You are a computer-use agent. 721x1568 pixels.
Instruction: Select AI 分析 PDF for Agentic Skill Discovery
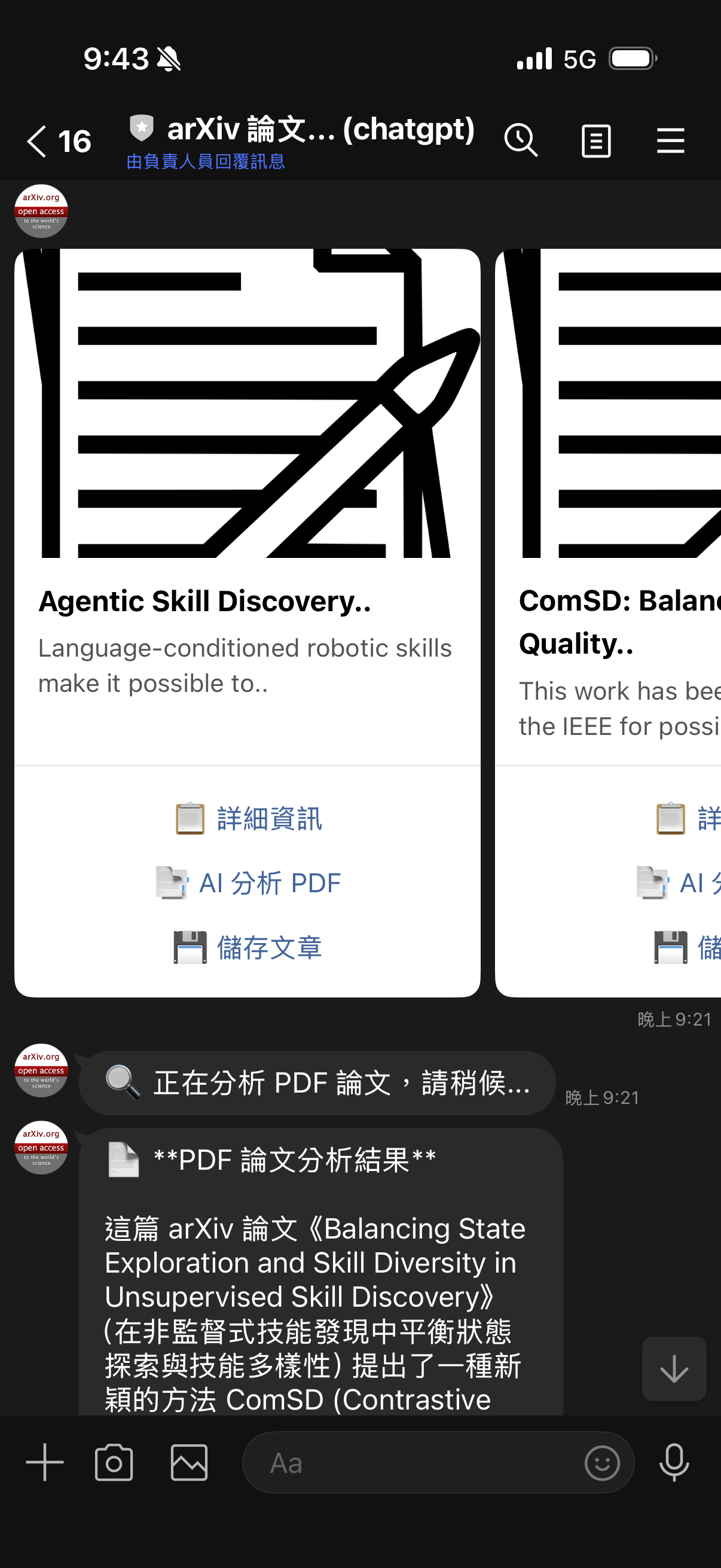point(248,883)
